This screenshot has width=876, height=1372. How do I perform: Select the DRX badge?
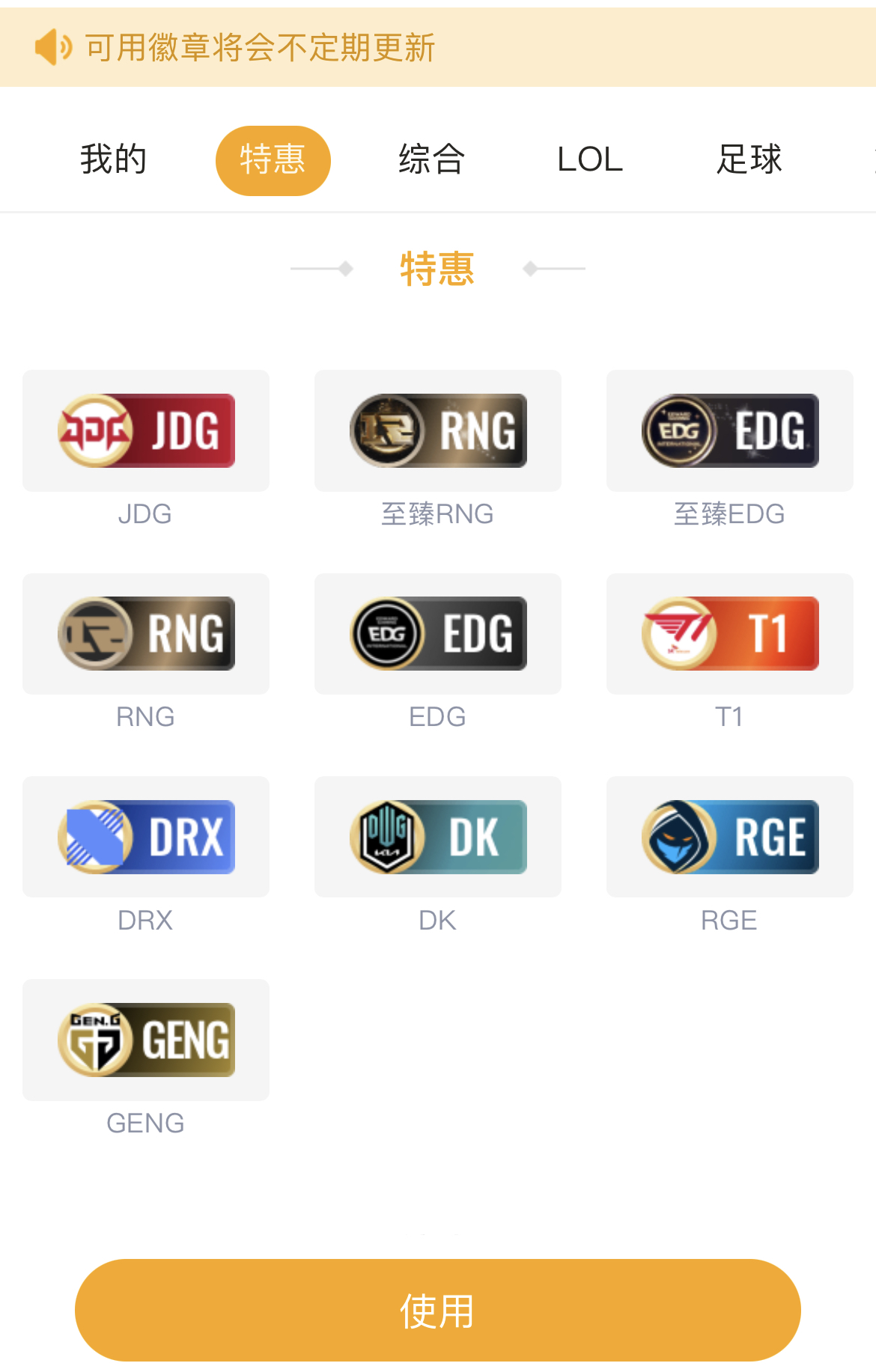point(146,837)
